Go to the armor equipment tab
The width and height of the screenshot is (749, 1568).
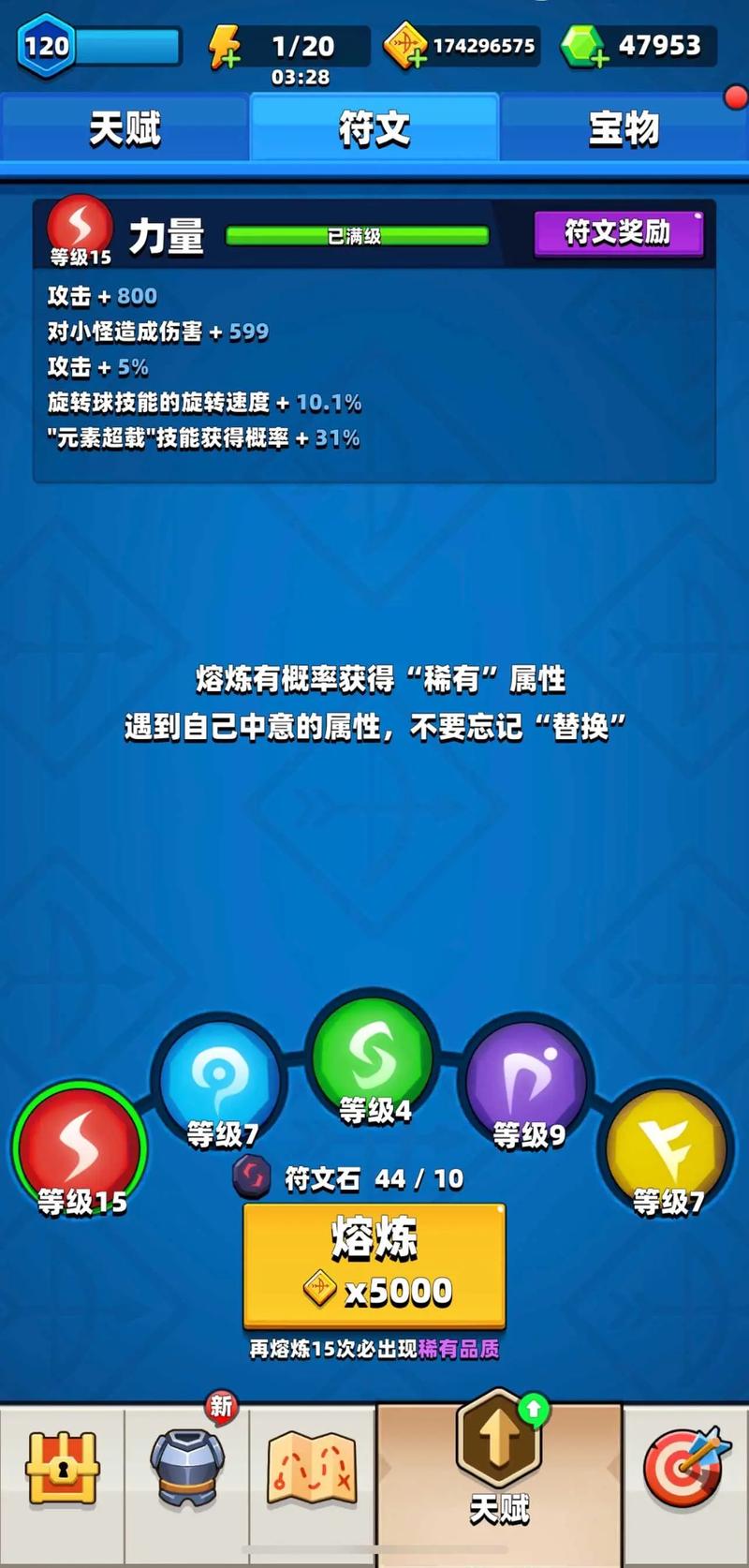click(x=187, y=1470)
